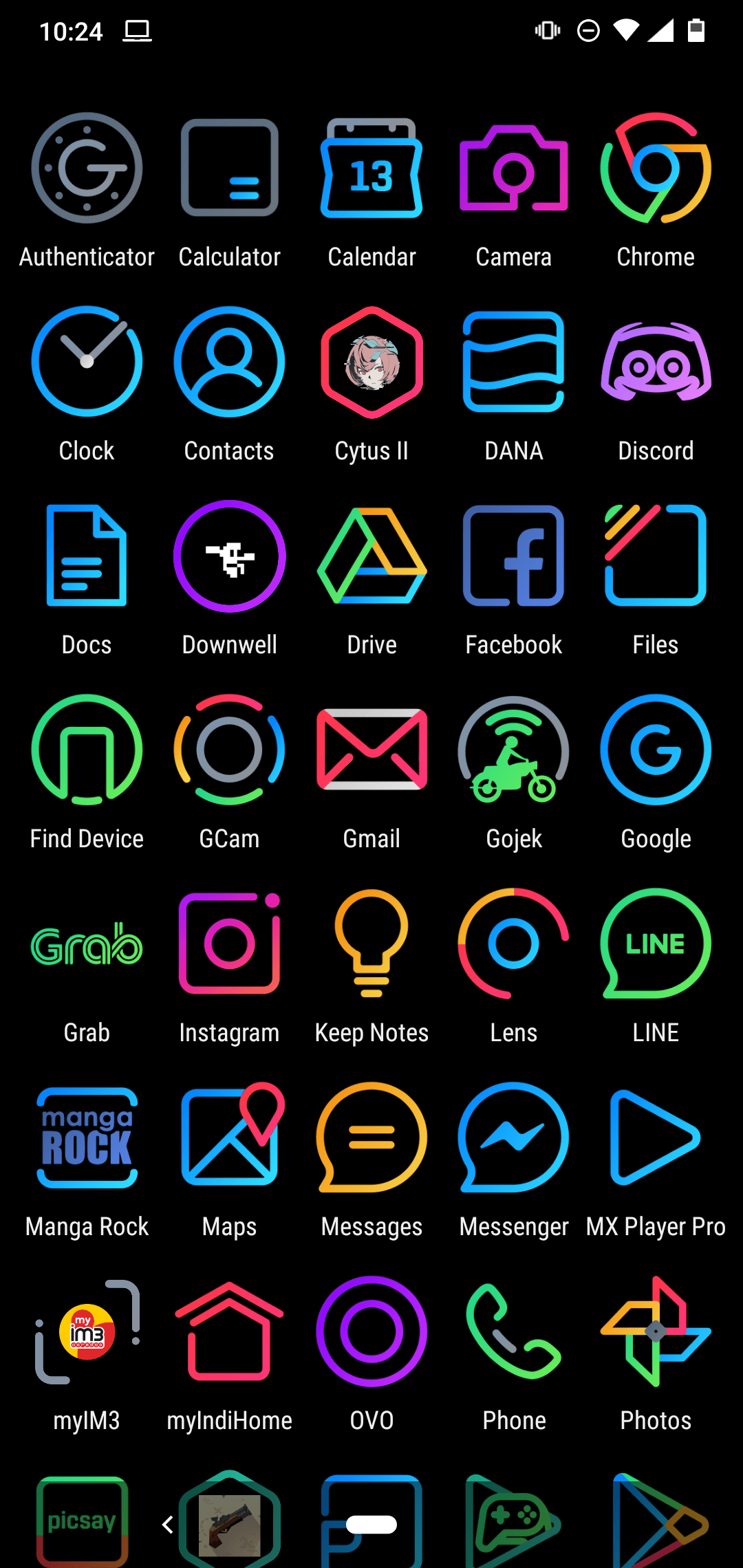Viewport: 743px width, 1568px height.
Task: Open Google Drive
Action: (371, 556)
